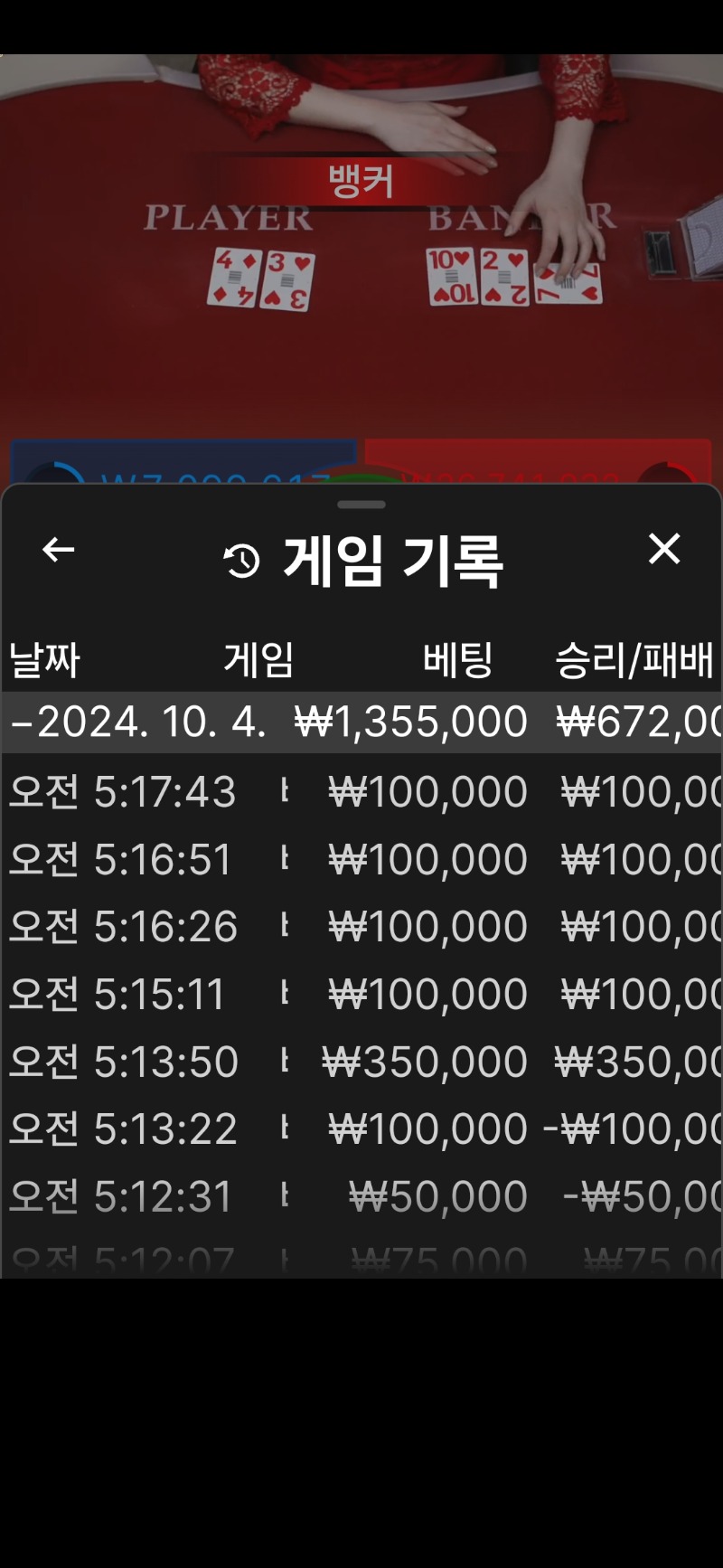The image size is (723, 1568).
Task: Open the 오전 5:15:11 game record
Action: pyautogui.click(x=361, y=994)
